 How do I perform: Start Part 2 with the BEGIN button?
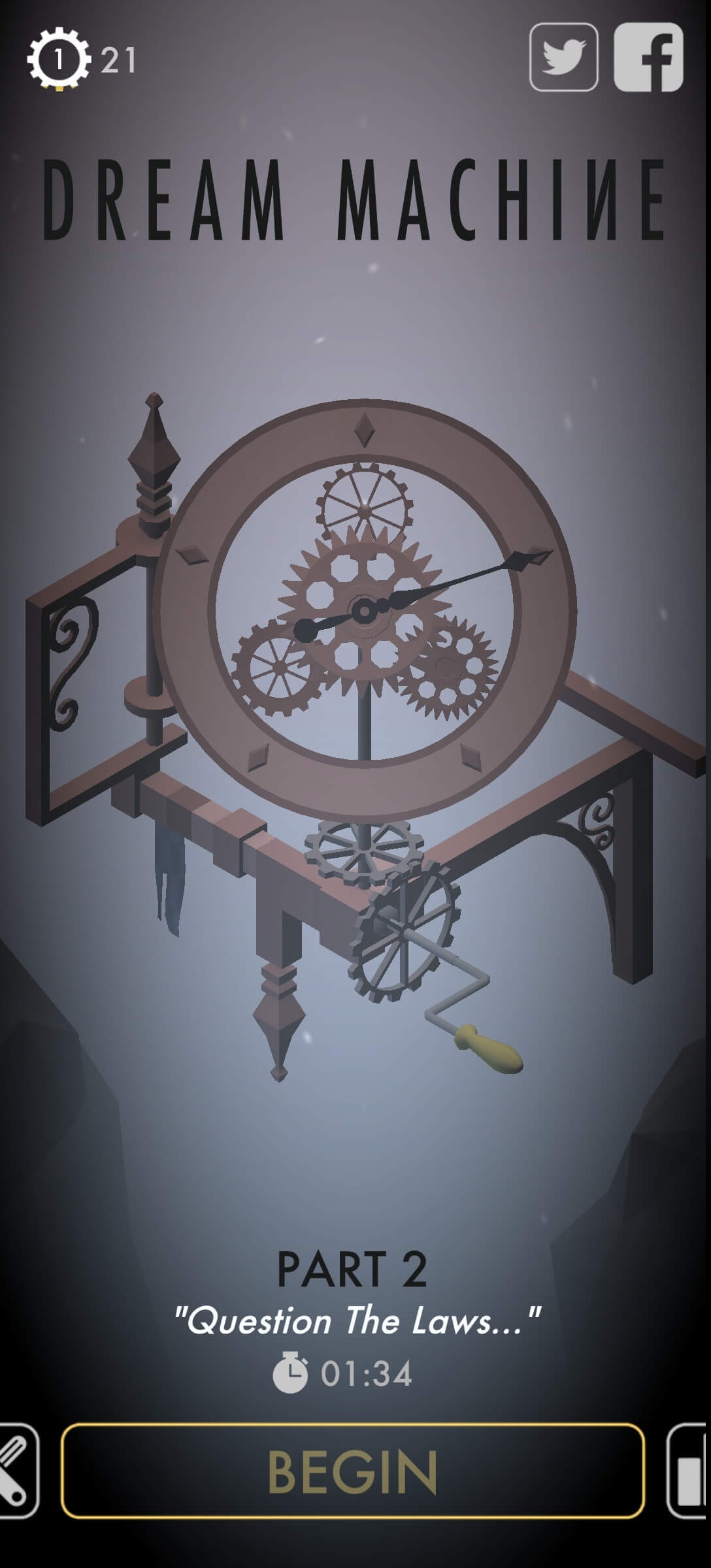353,1471
